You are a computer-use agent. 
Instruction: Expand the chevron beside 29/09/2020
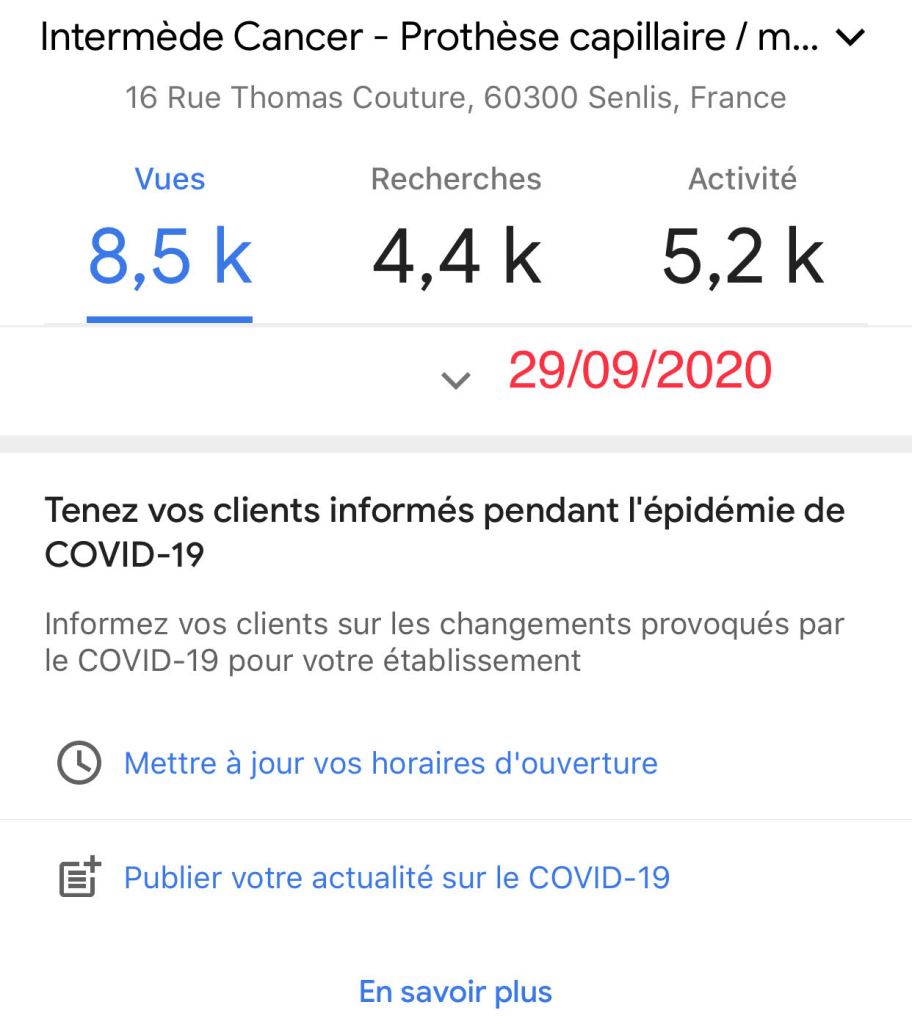[457, 380]
